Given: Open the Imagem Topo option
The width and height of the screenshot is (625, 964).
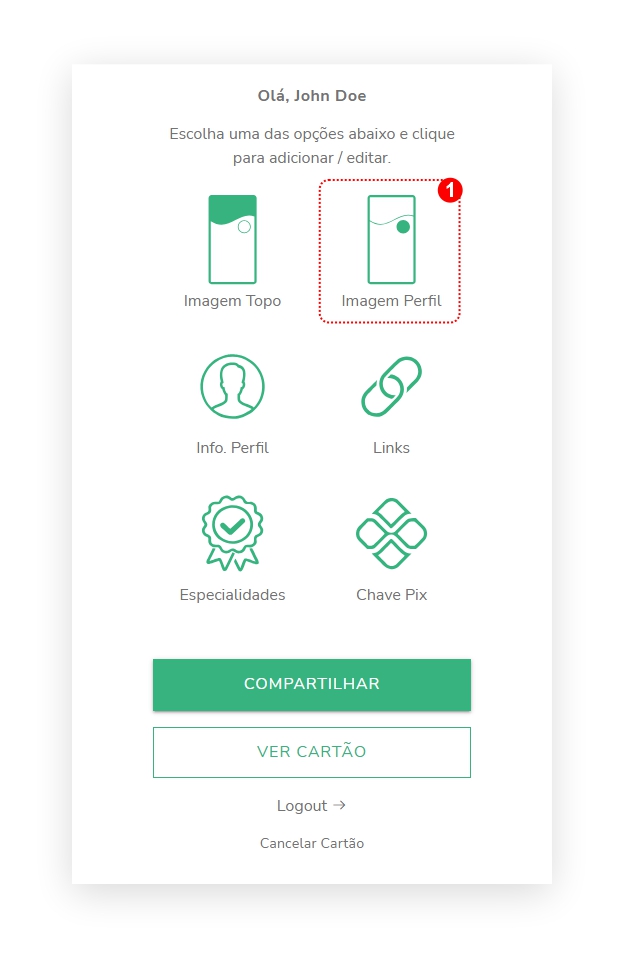Looking at the screenshot, I should click(232, 250).
